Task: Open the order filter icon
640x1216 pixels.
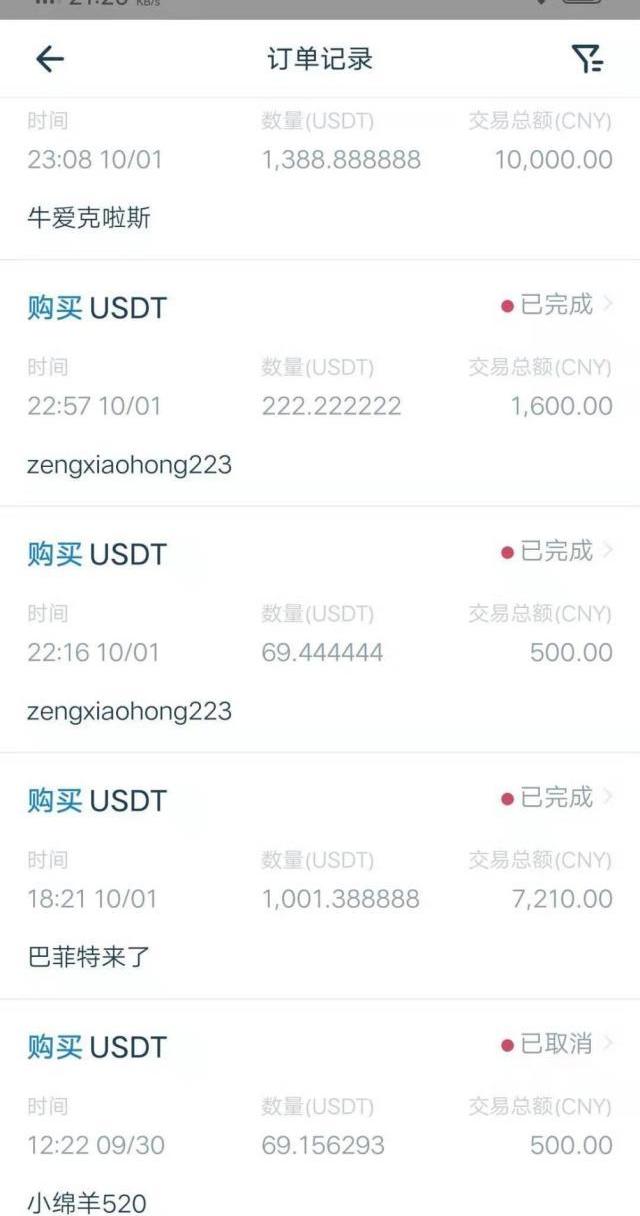Action: point(588,59)
